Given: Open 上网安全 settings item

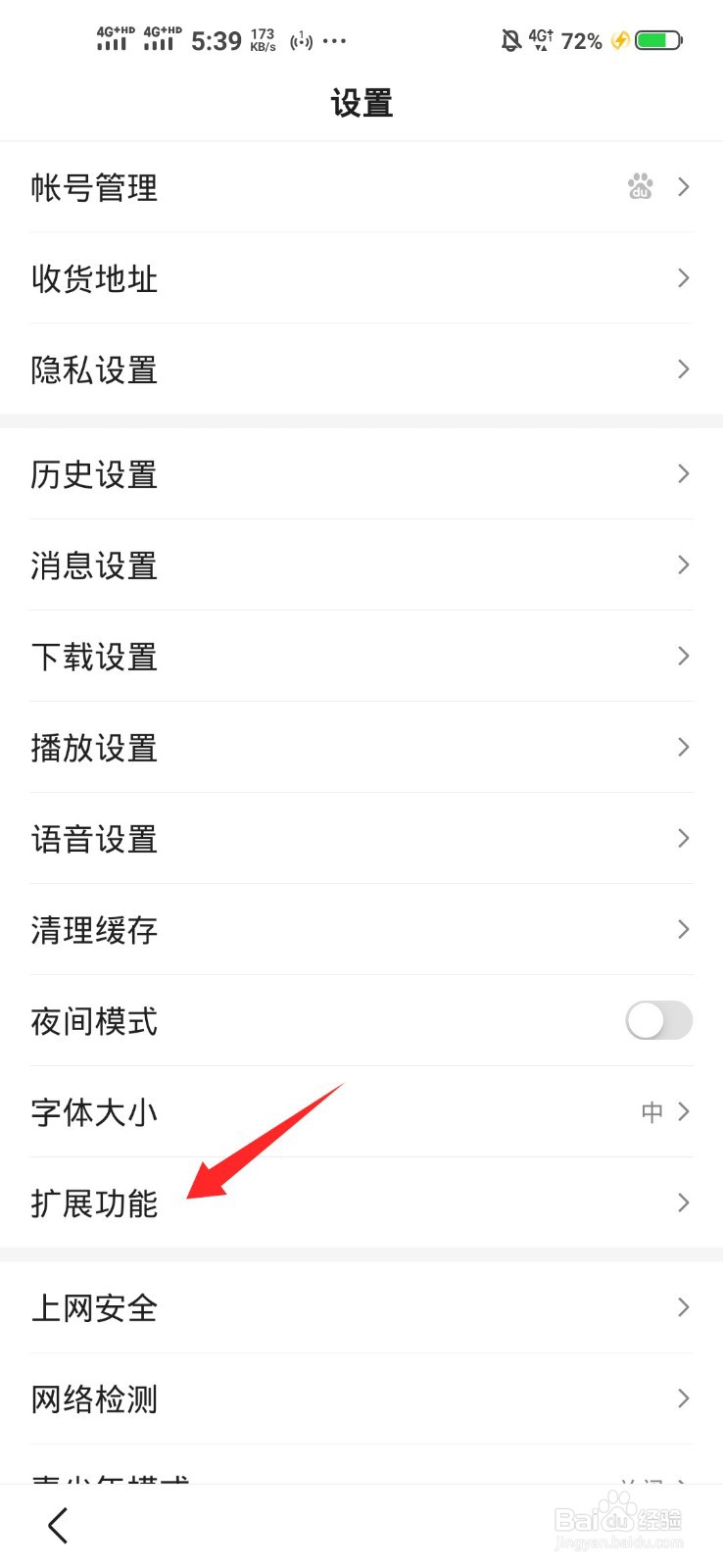Looking at the screenshot, I should (x=361, y=1307).
